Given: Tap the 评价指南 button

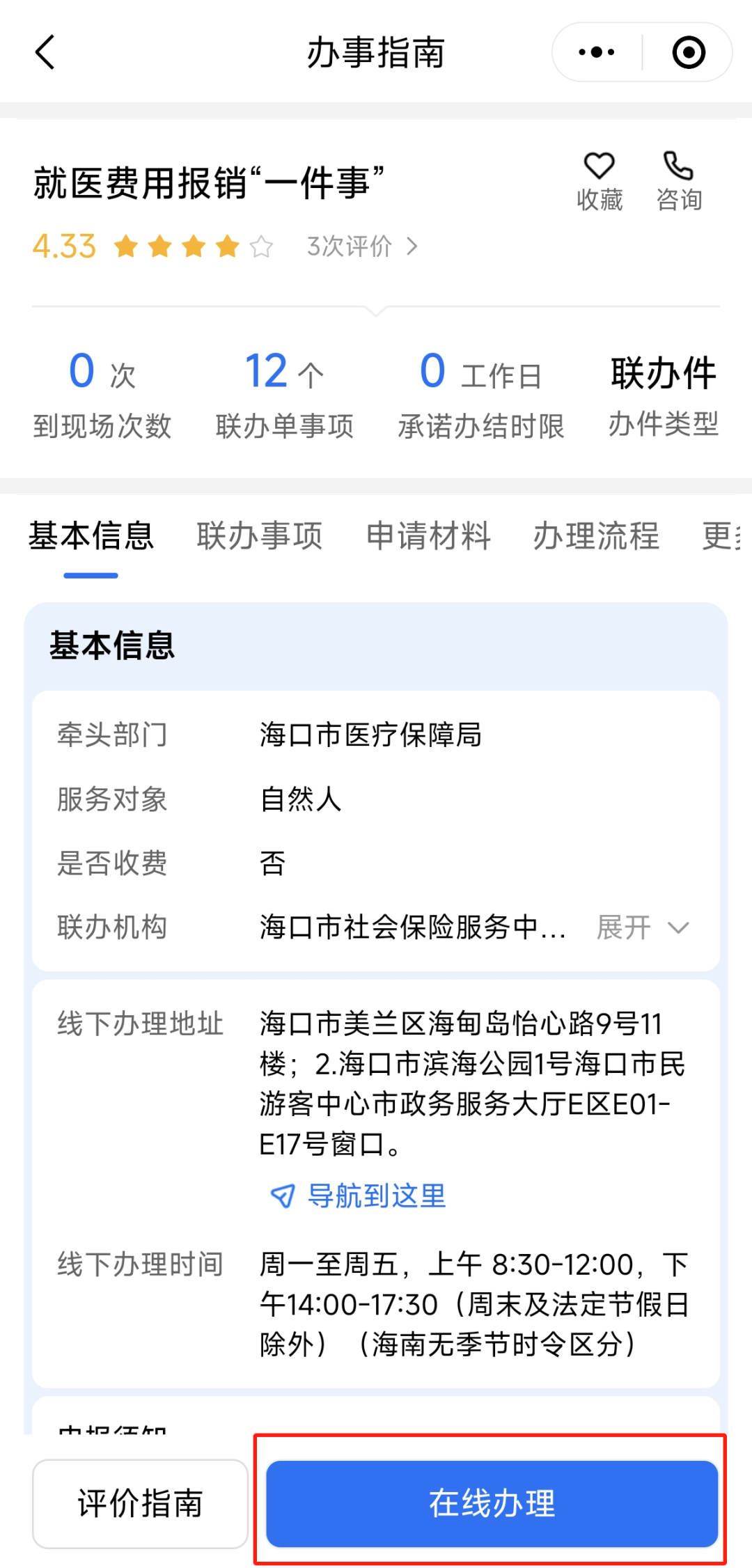Looking at the screenshot, I should click(140, 1503).
